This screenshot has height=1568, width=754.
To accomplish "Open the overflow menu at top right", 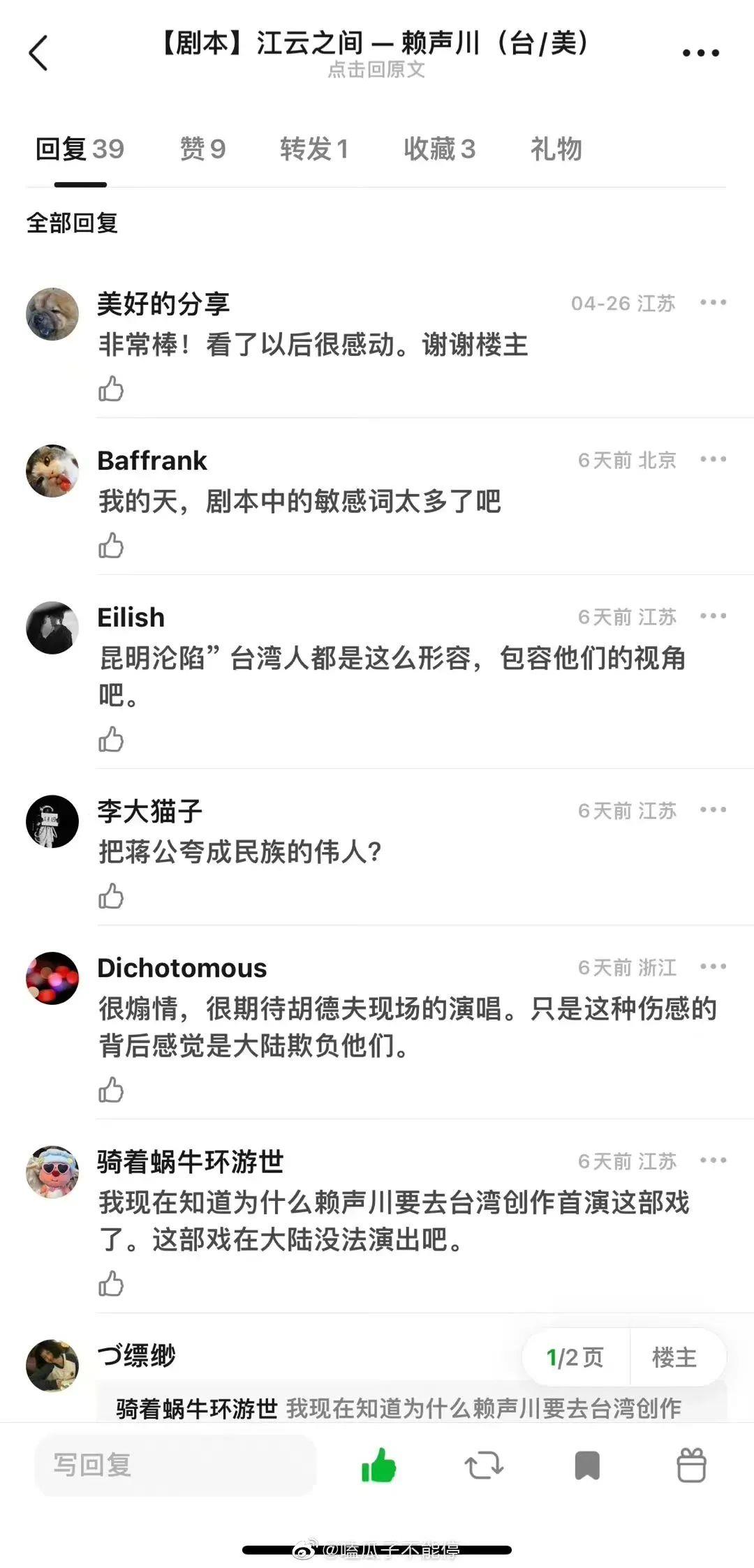I will click(700, 53).
